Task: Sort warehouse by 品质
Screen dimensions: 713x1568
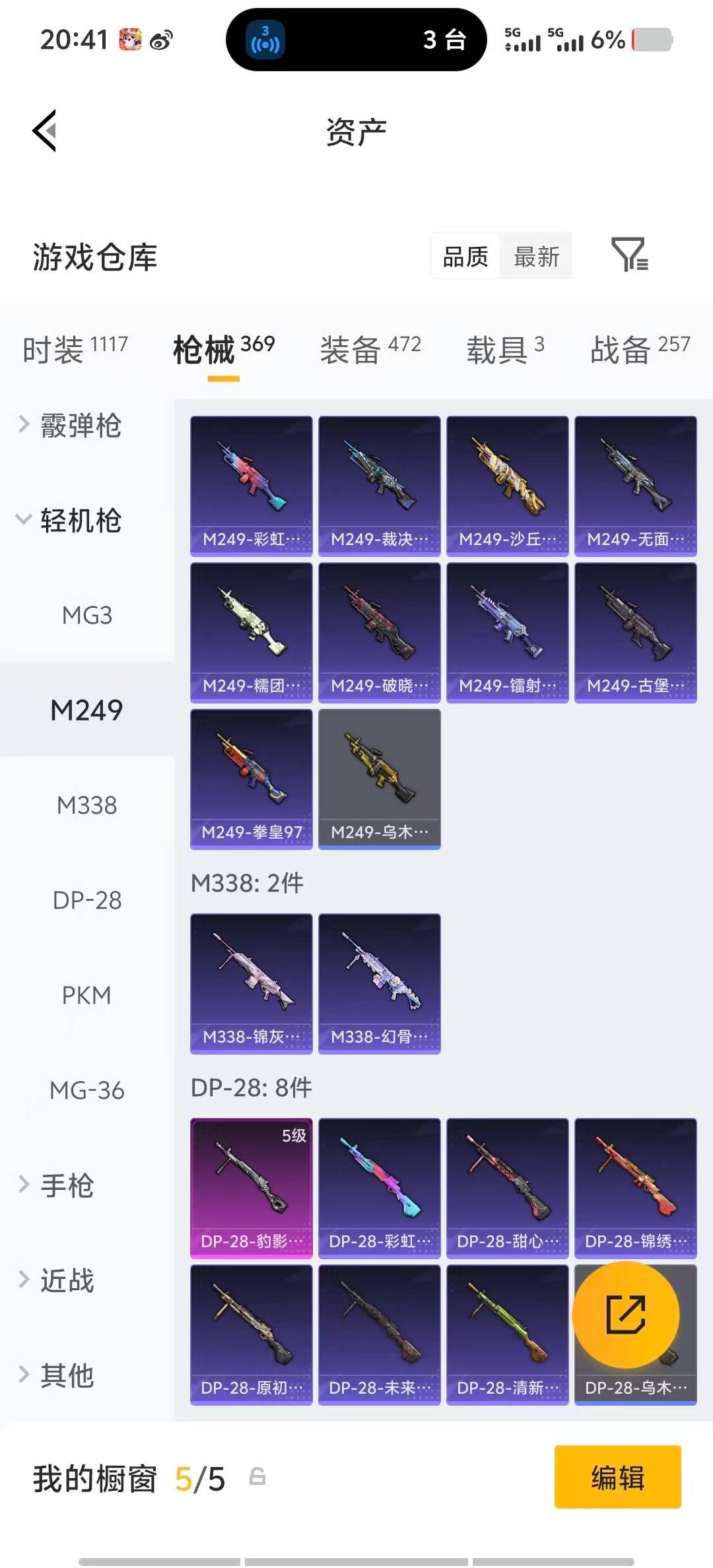Action: 465,256
